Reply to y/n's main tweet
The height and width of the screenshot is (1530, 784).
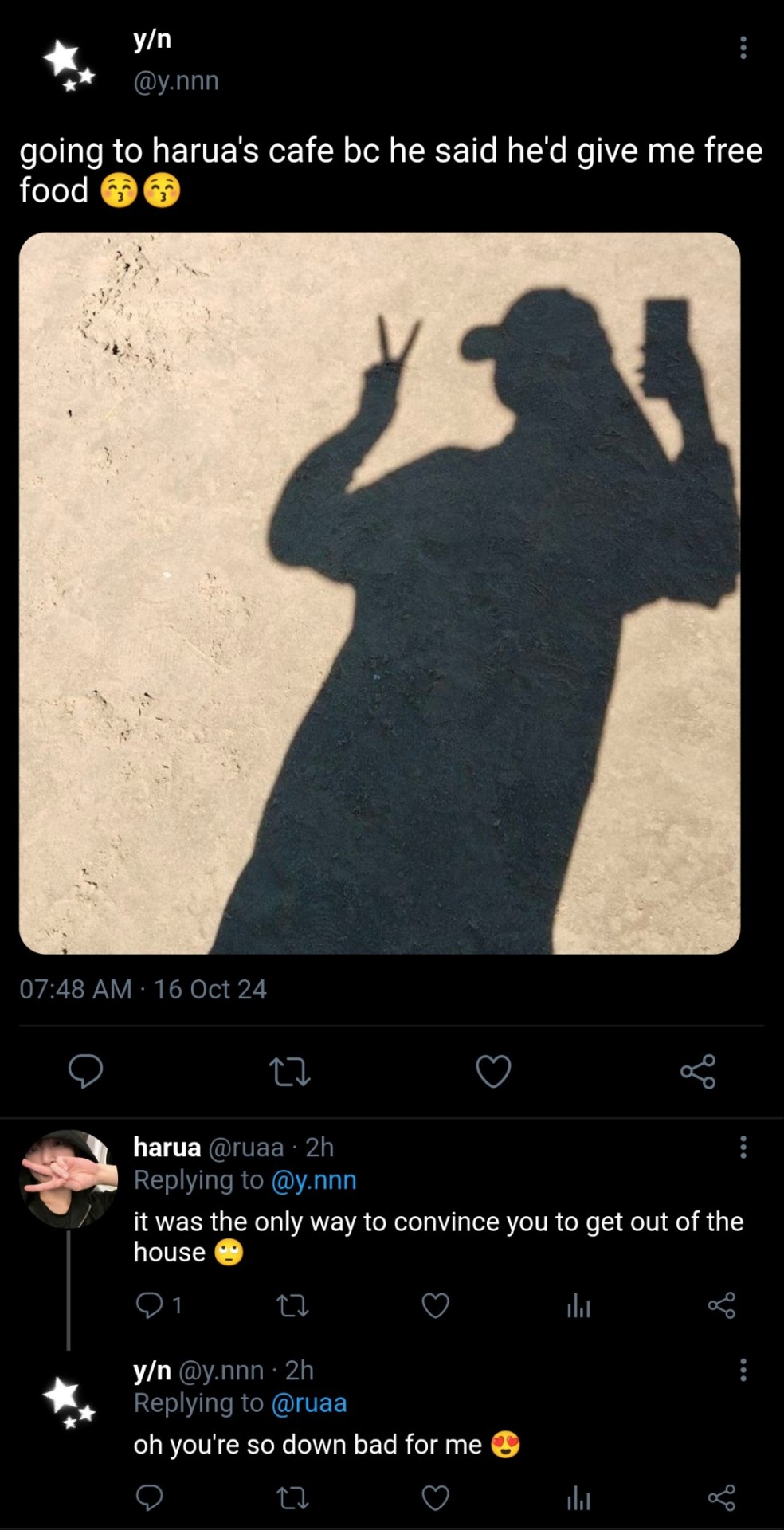(85, 1071)
